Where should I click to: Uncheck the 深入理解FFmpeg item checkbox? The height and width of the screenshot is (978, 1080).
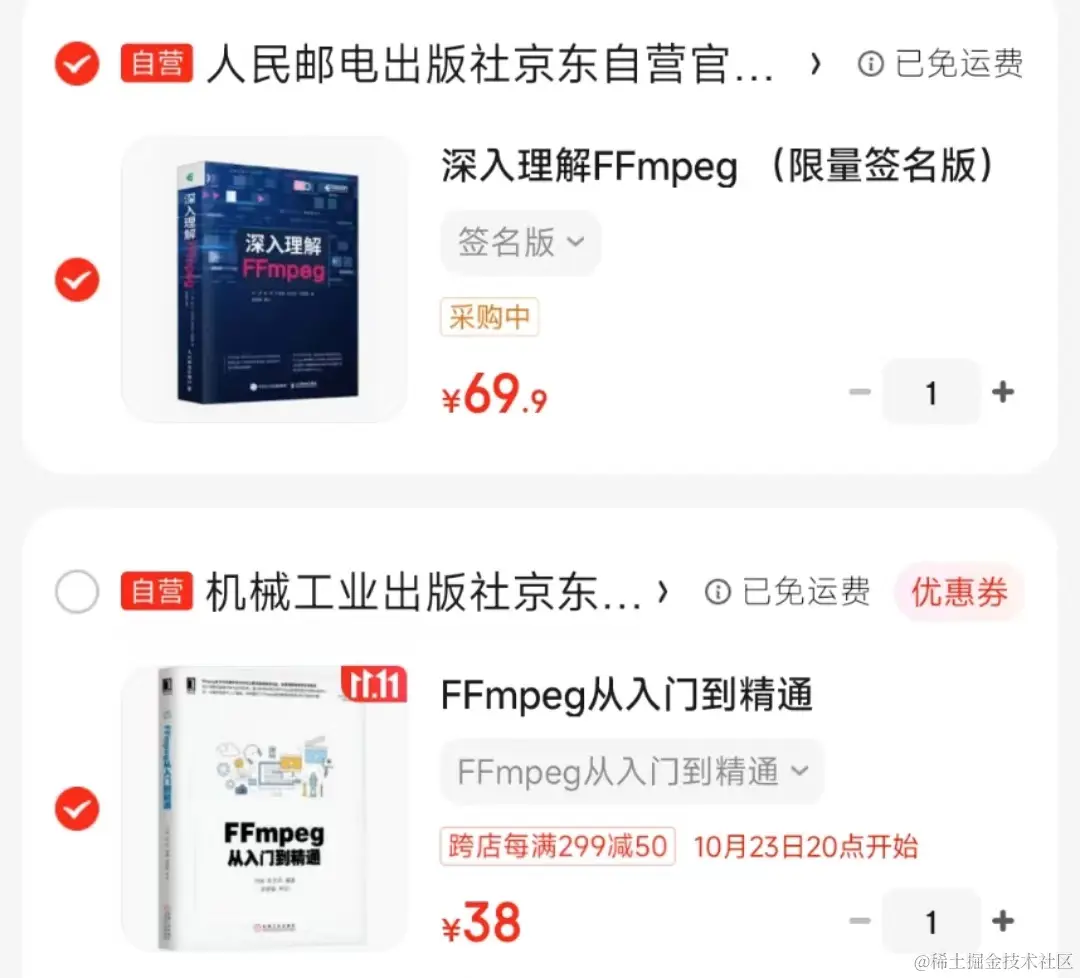pos(77,280)
